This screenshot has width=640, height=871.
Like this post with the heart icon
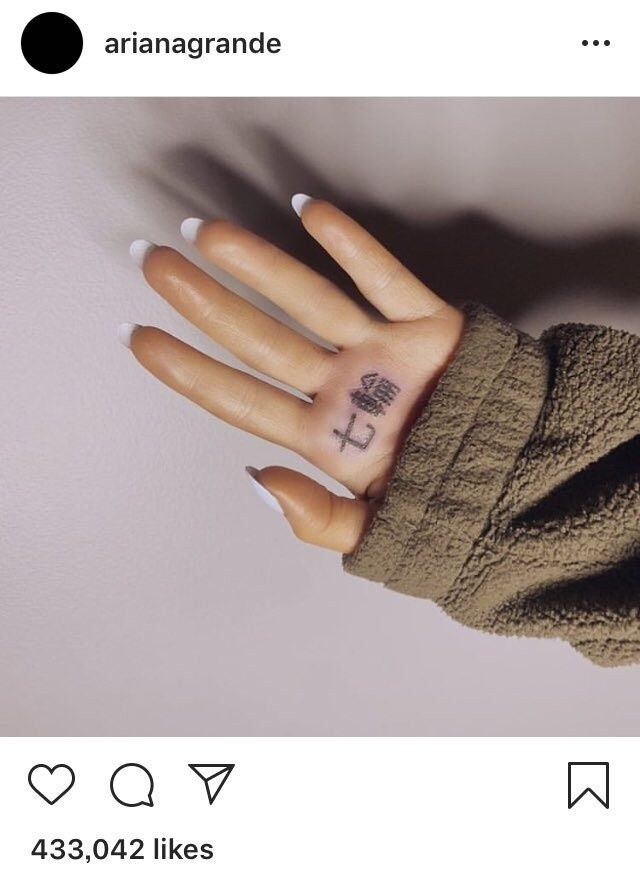[x=51, y=784]
